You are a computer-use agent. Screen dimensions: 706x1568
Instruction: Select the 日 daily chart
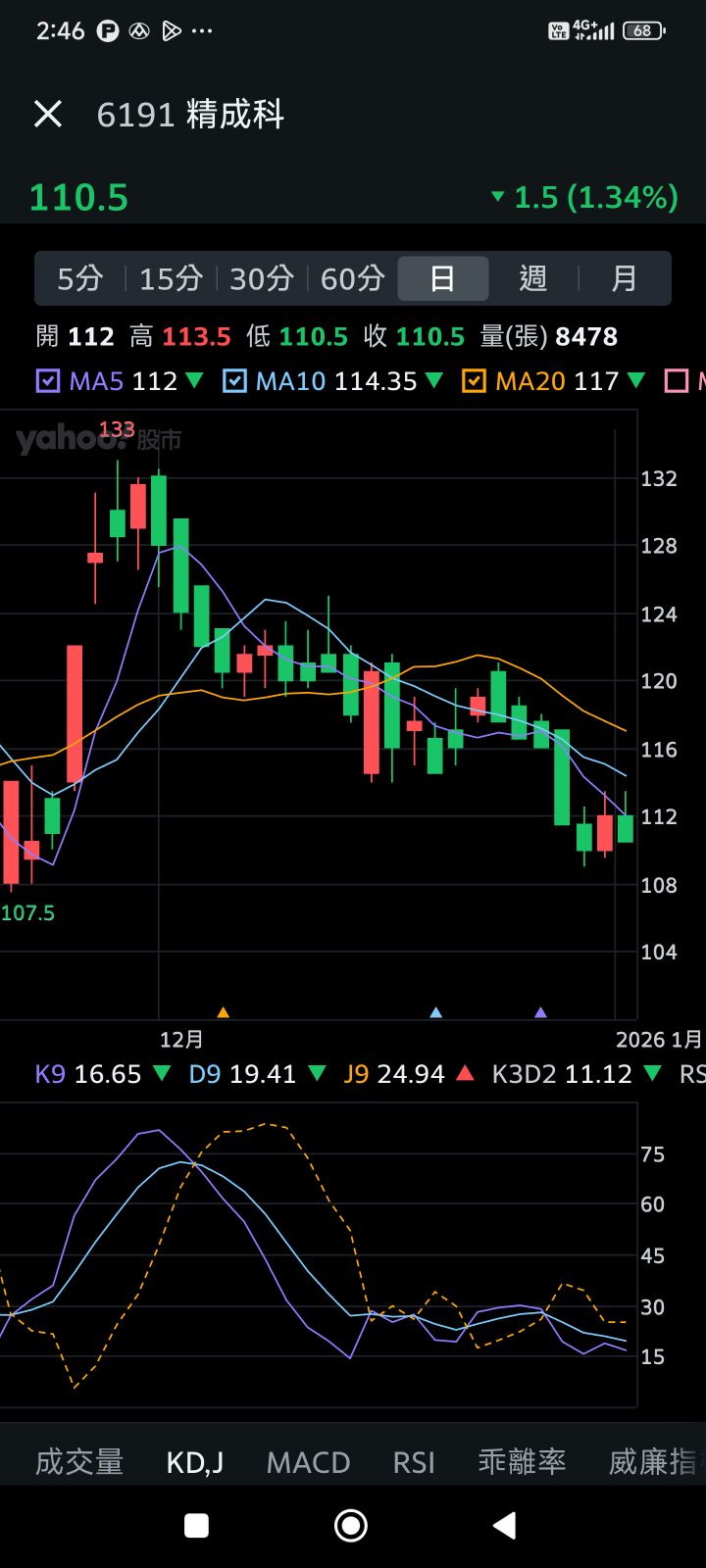point(442,279)
